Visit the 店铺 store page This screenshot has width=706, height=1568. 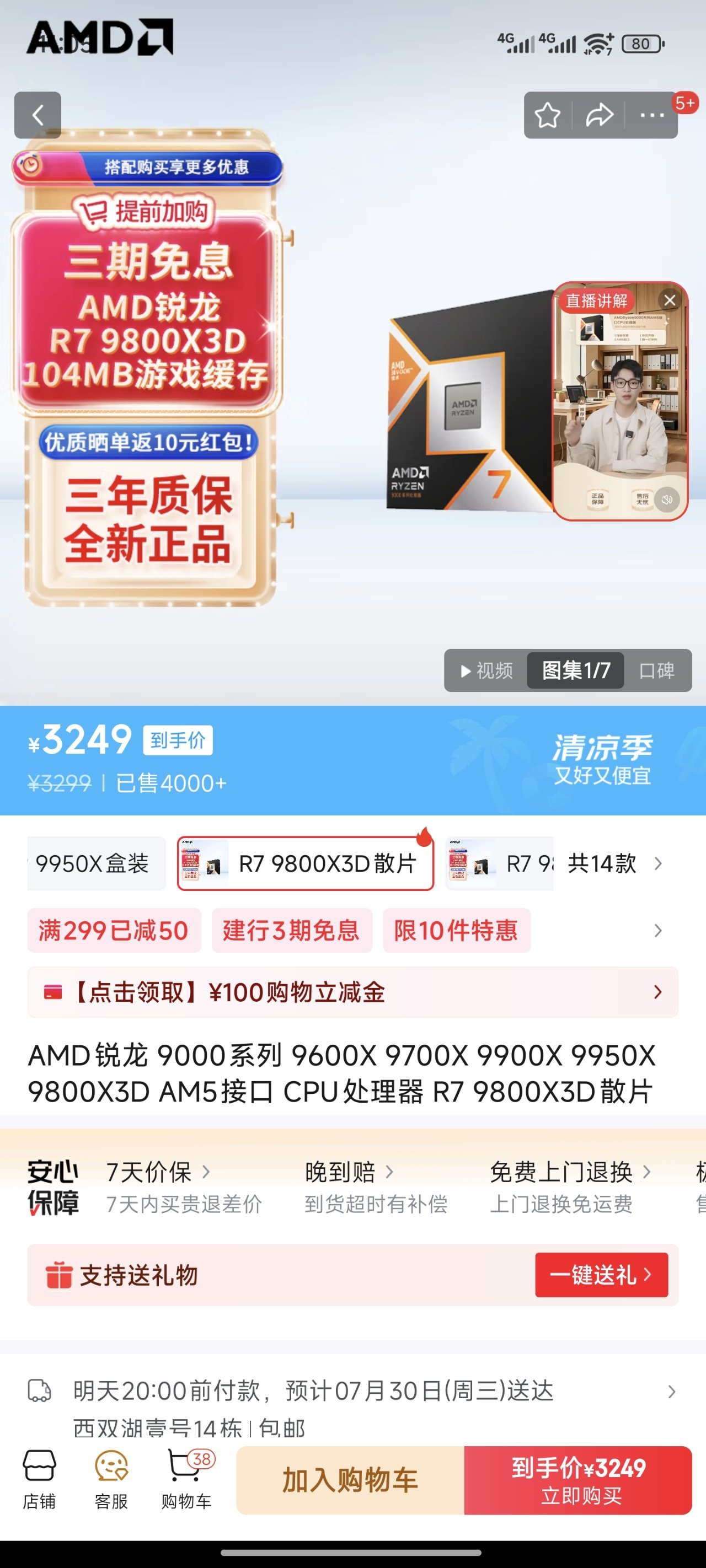click(40, 1479)
